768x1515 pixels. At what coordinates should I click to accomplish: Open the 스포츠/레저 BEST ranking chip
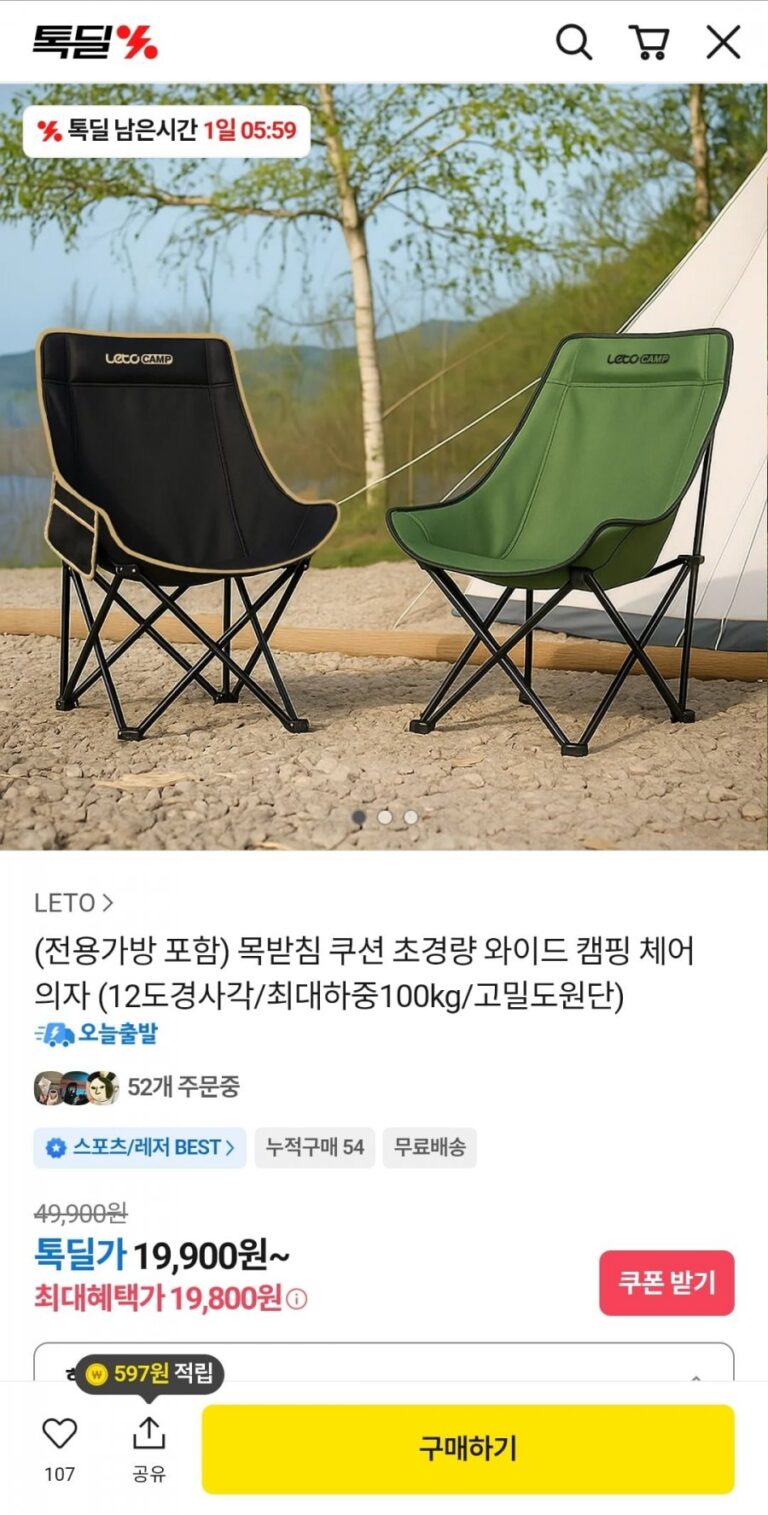[139, 1147]
